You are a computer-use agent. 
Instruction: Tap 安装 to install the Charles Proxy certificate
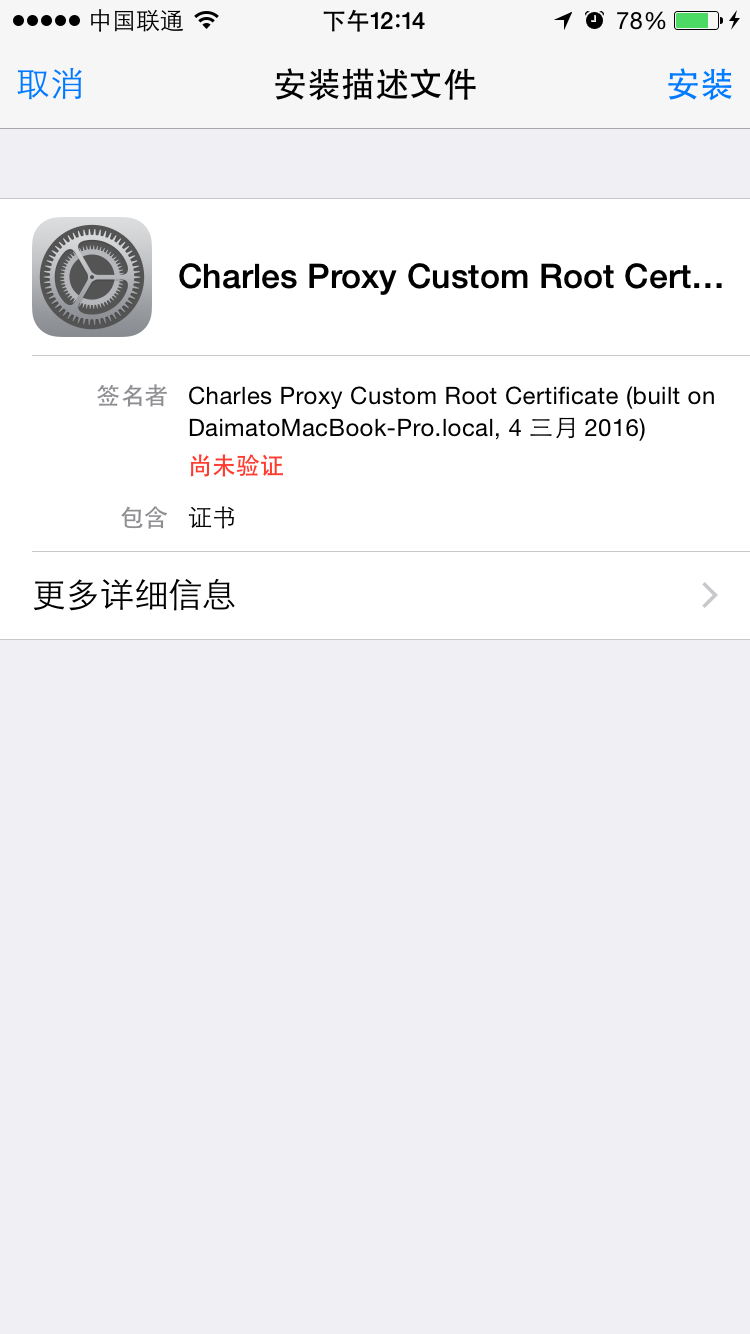(699, 85)
